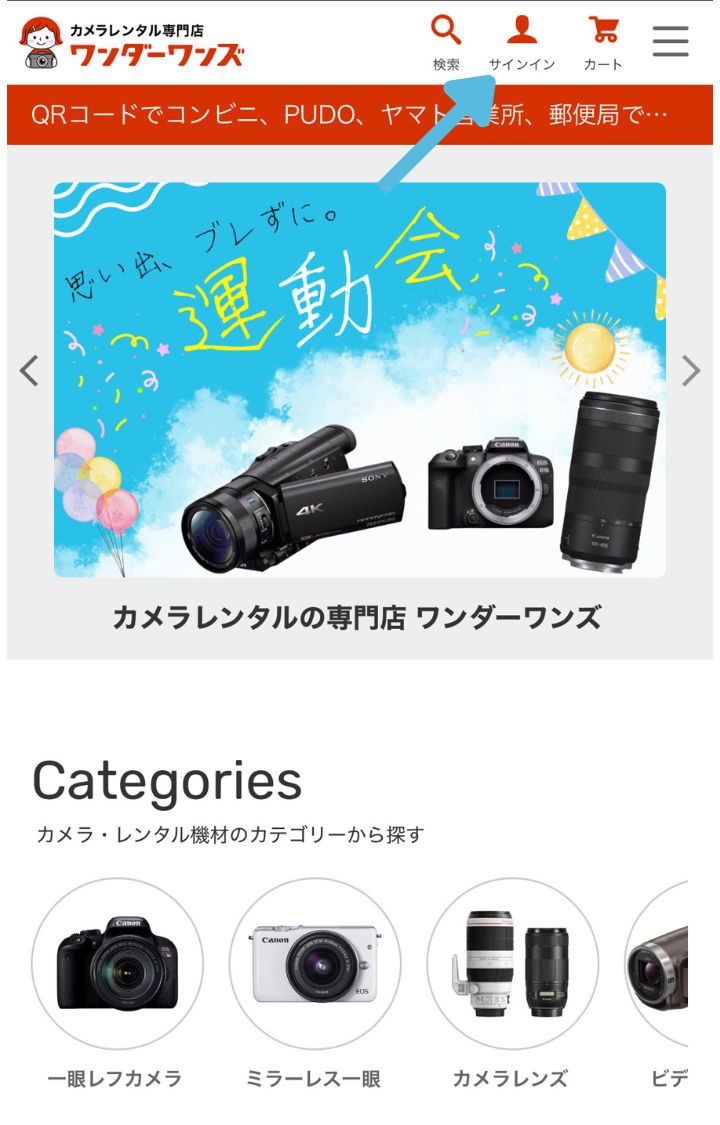Screen dimensions: 720x1125
Task: Tap the サインイン sign-in icon
Action: coord(521,42)
